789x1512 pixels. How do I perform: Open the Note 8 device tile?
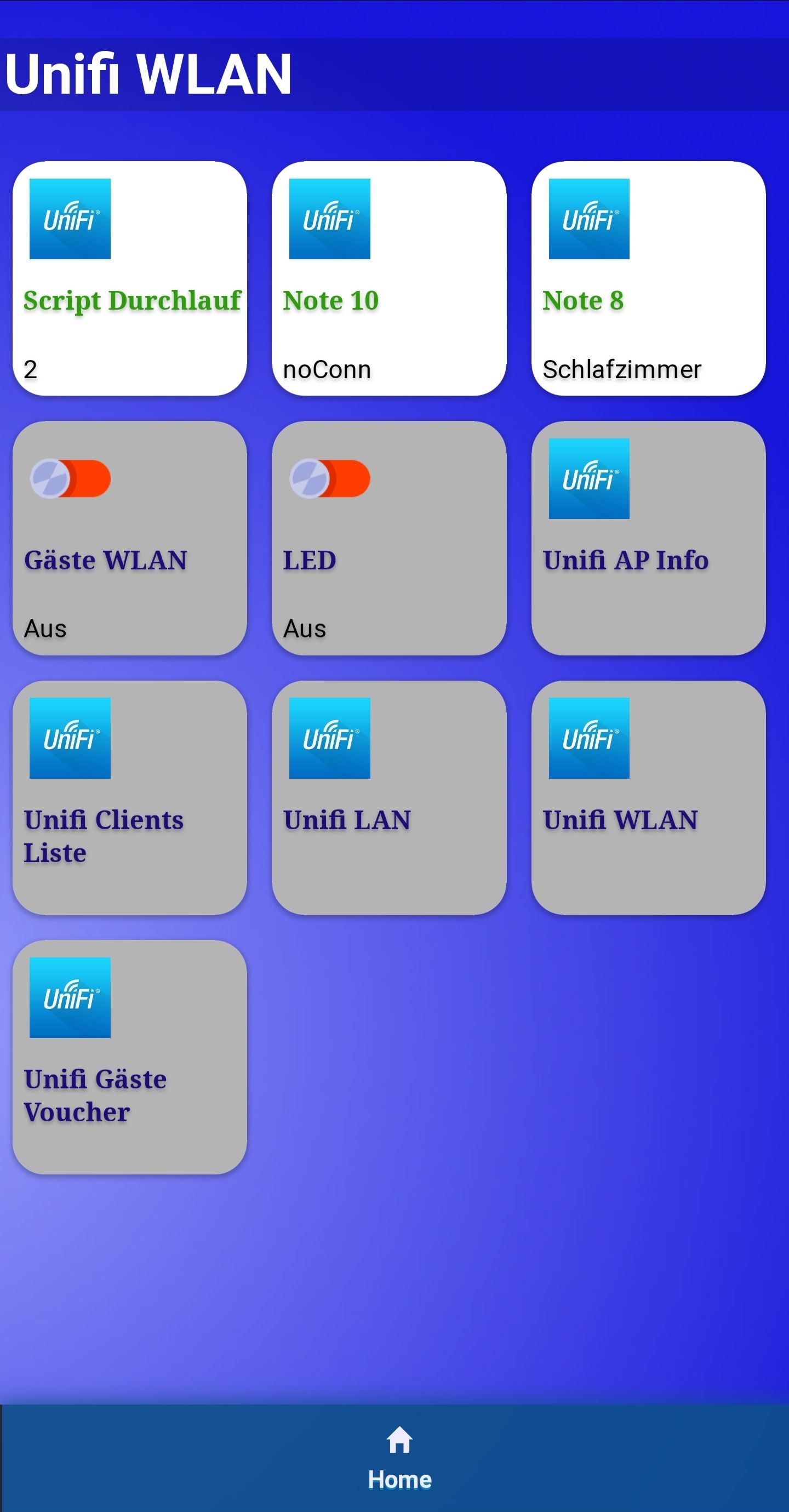tap(648, 278)
